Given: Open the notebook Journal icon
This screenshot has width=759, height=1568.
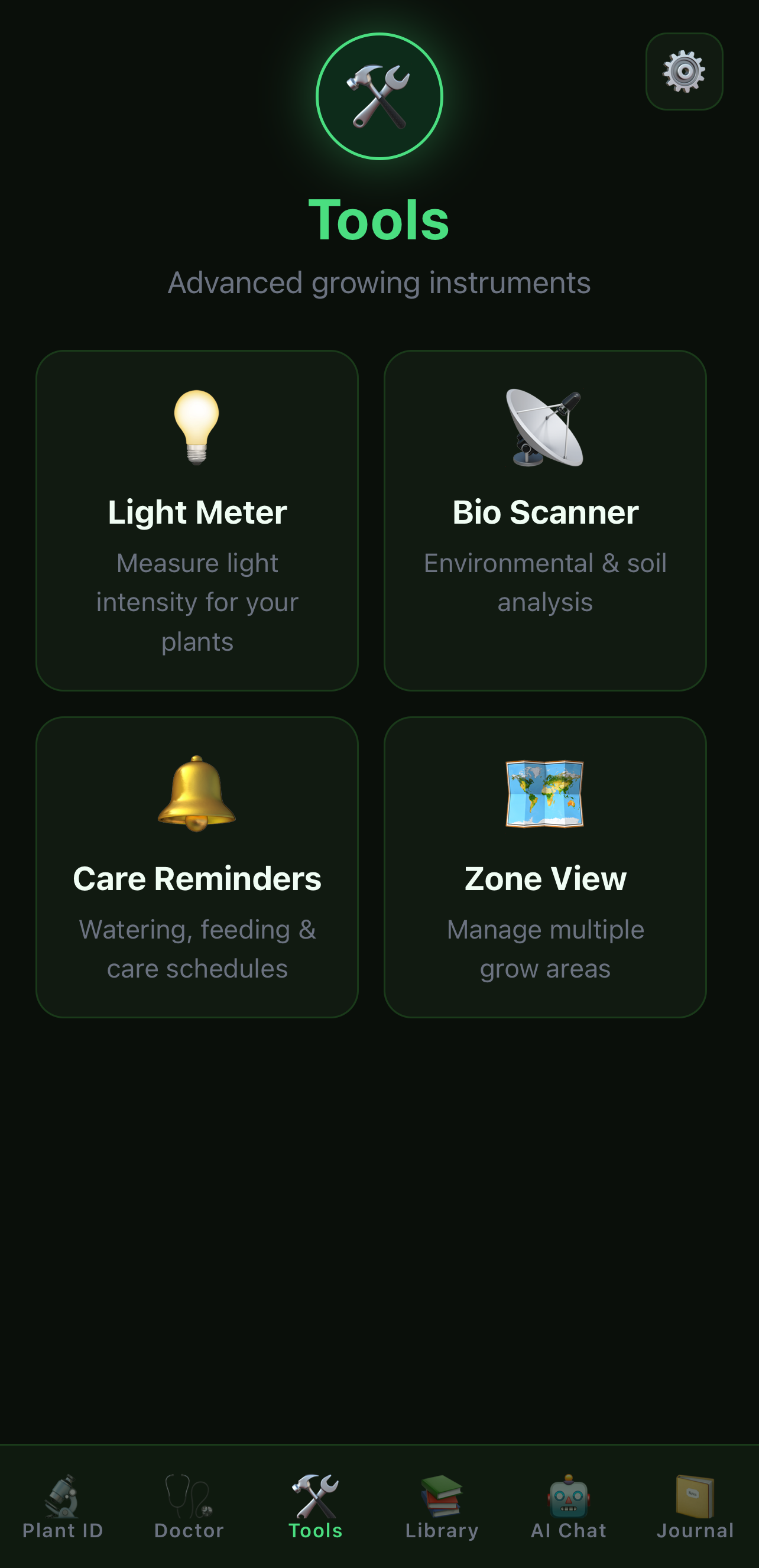Looking at the screenshot, I should coord(694,1496).
